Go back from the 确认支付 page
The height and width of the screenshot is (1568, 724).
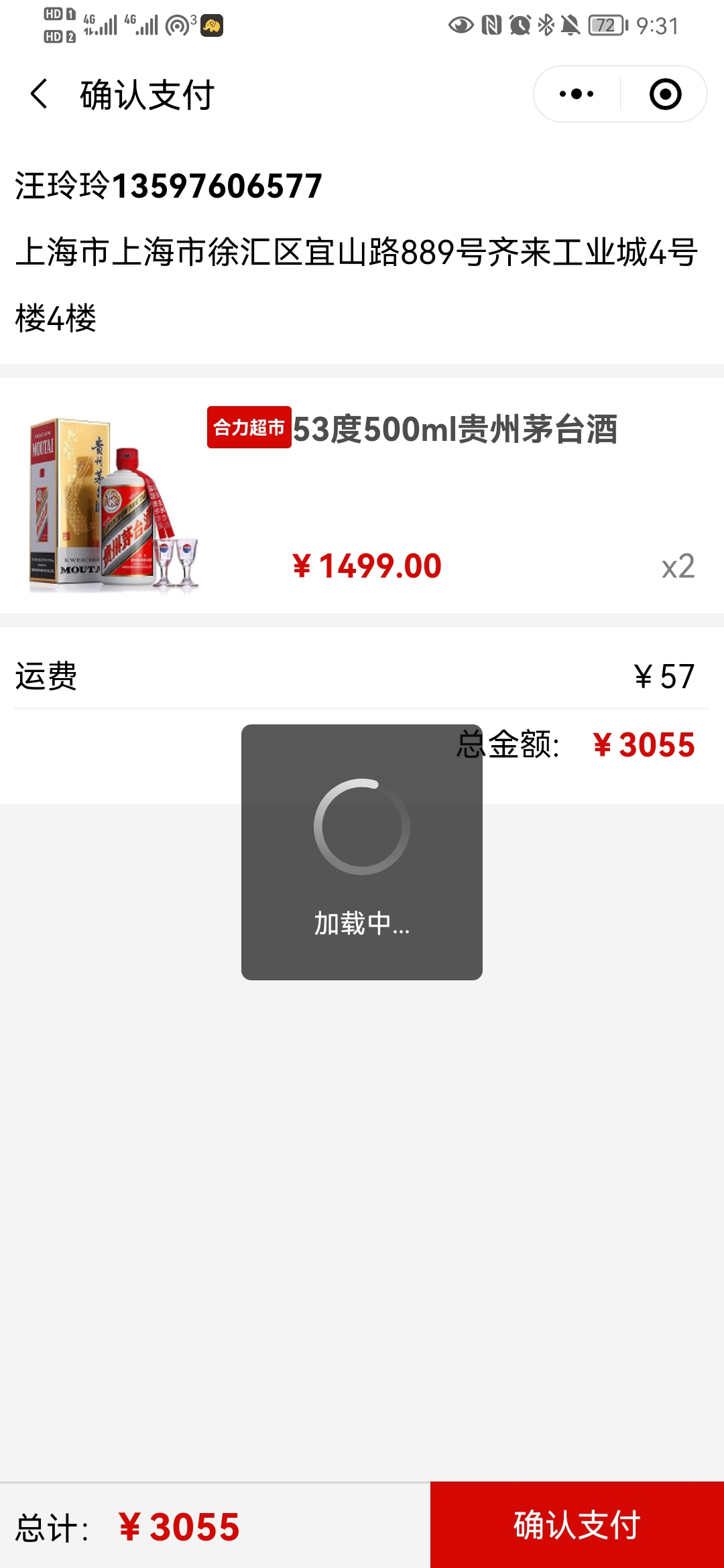click(x=39, y=94)
